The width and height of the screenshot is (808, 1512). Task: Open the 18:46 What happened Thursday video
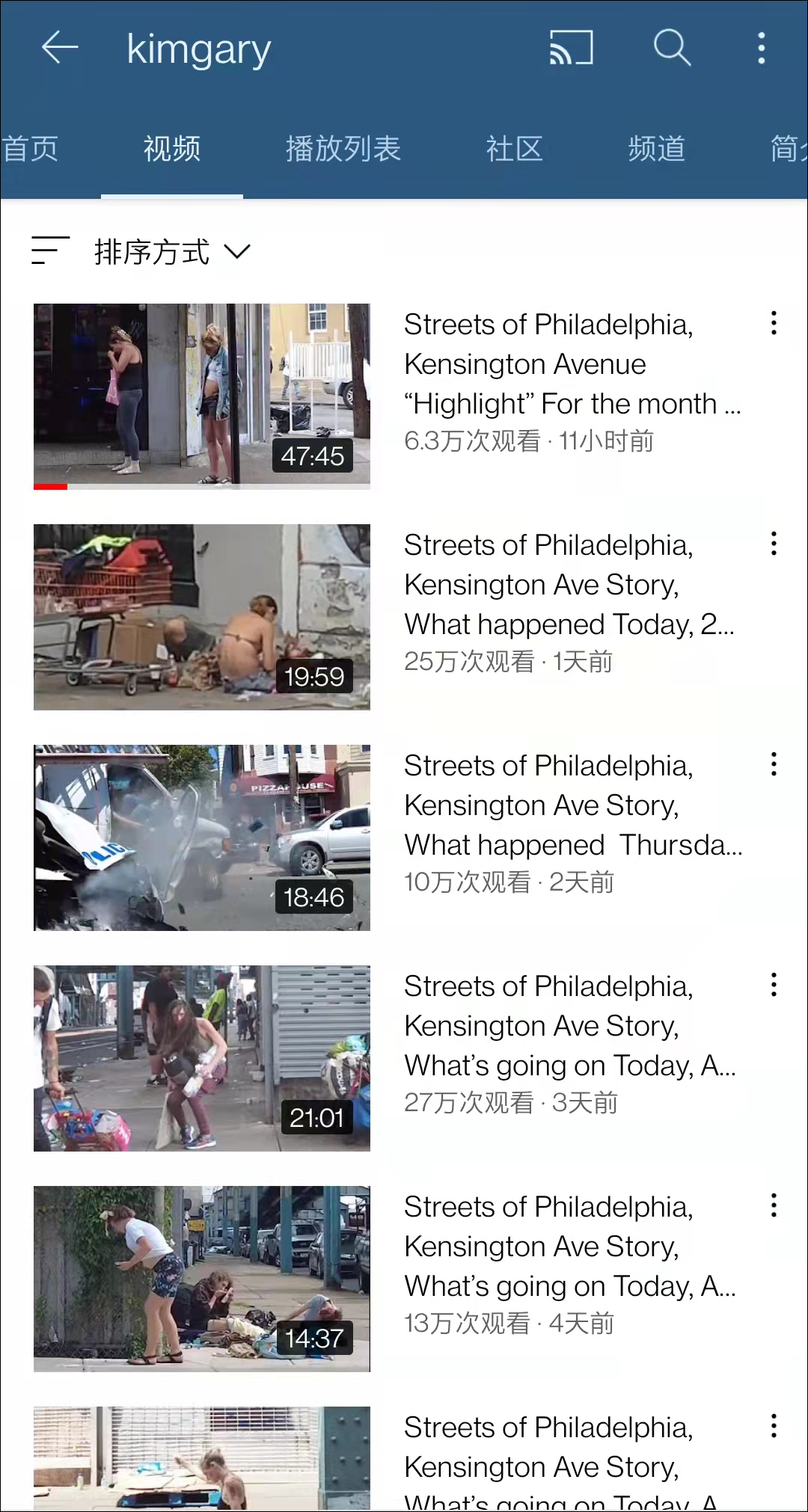coord(202,838)
